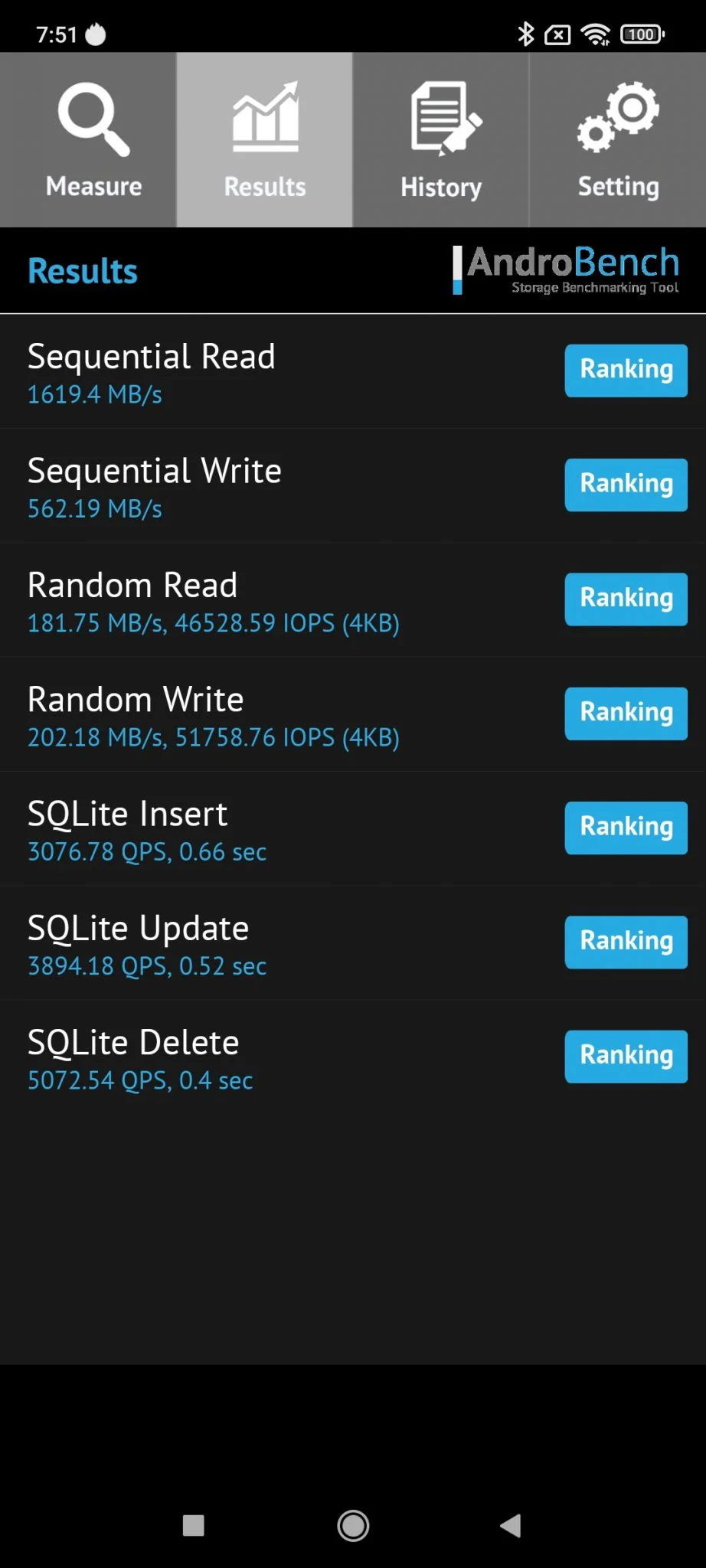
Task: Select the Results tab
Action: click(x=264, y=140)
